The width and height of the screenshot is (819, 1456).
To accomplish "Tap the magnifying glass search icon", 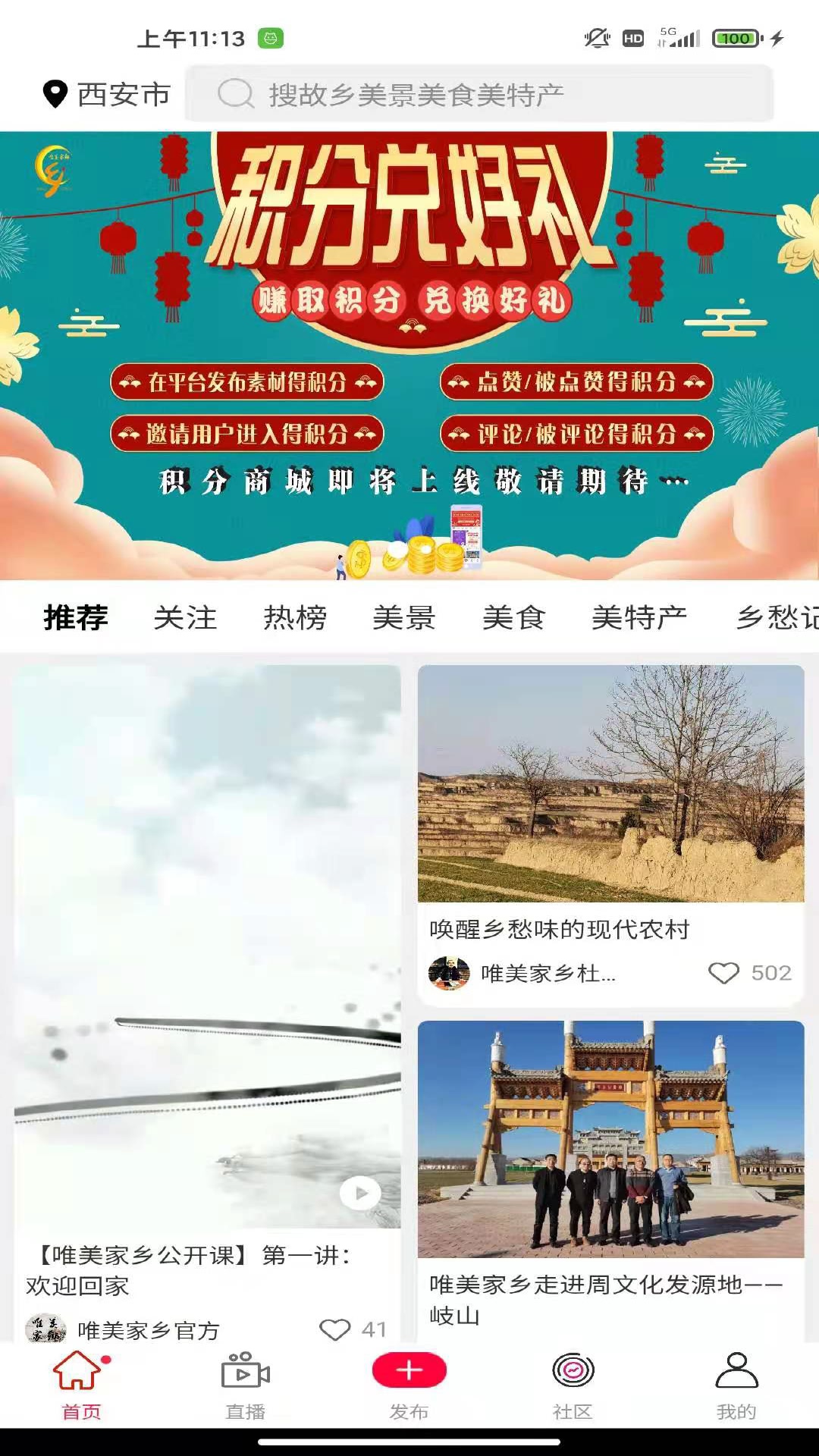I will tap(236, 93).
